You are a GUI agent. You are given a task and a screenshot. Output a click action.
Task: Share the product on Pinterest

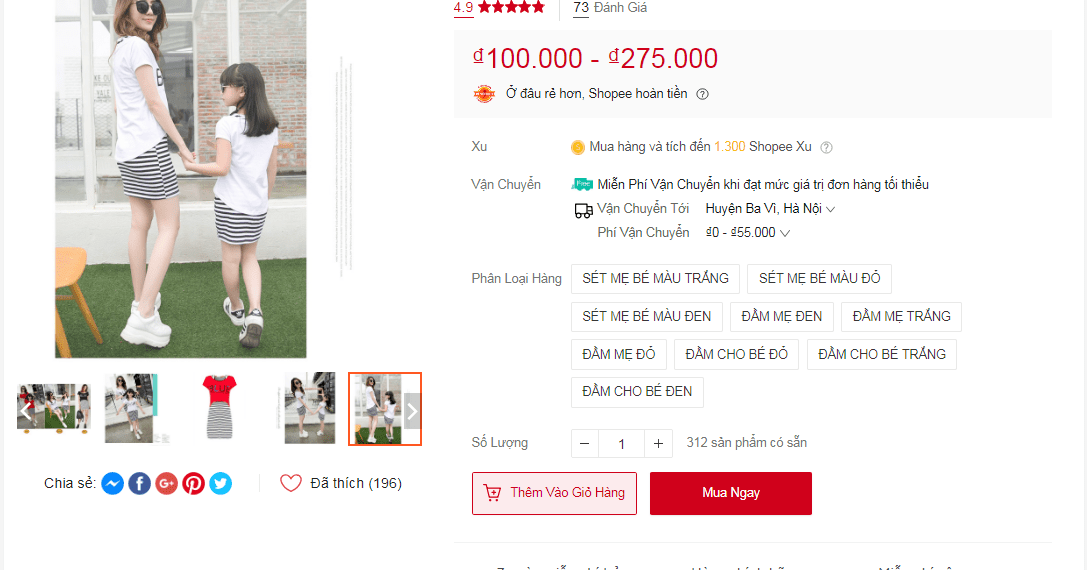click(x=194, y=484)
